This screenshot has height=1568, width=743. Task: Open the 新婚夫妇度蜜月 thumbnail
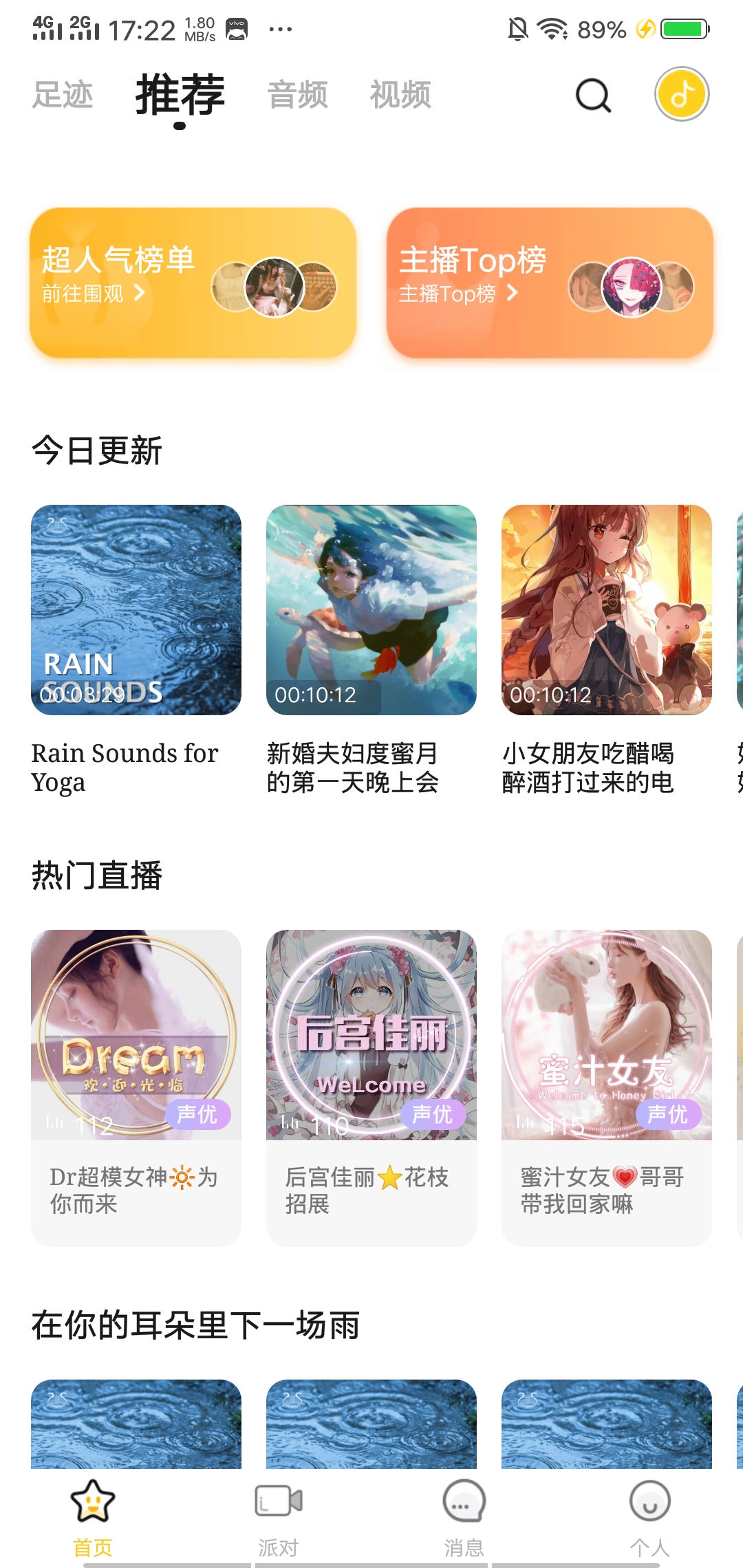[371, 611]
